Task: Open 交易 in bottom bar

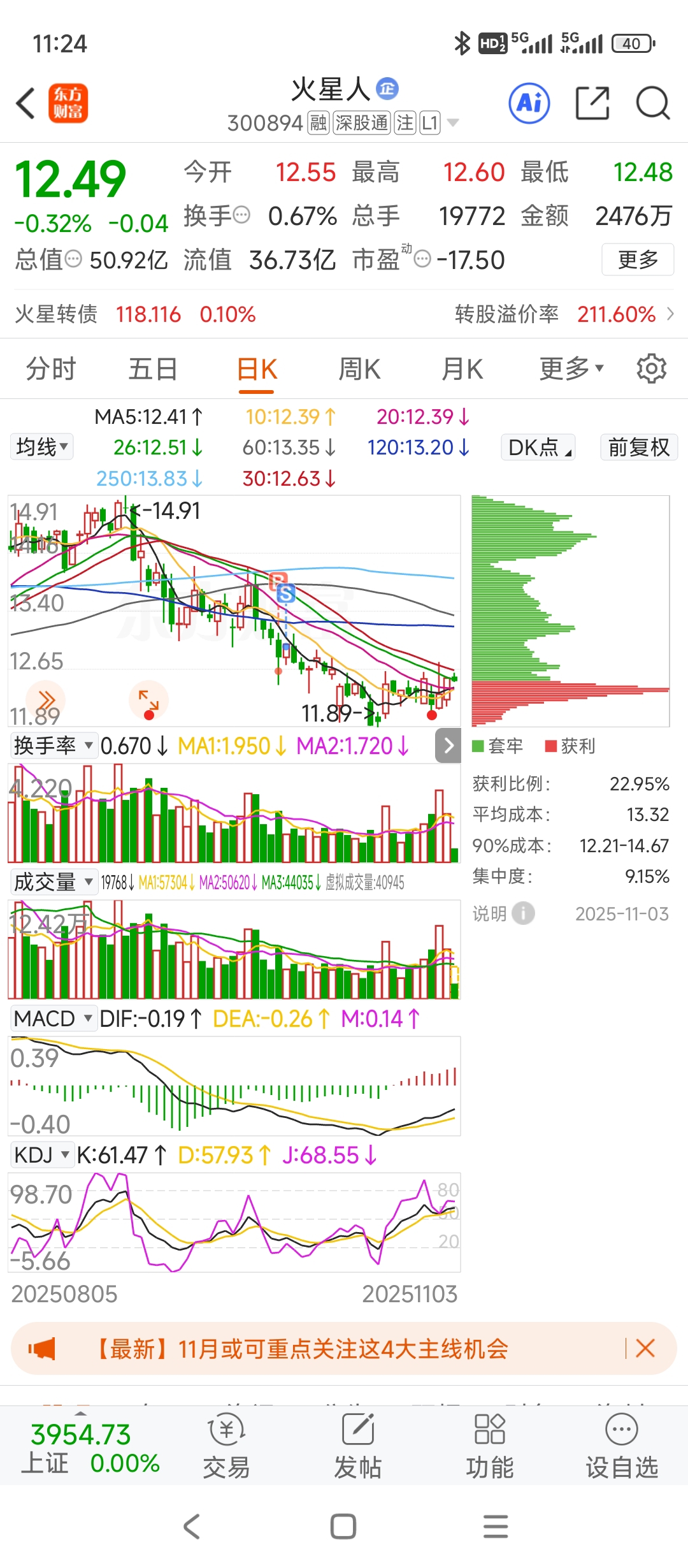Action: (226, 1446)
